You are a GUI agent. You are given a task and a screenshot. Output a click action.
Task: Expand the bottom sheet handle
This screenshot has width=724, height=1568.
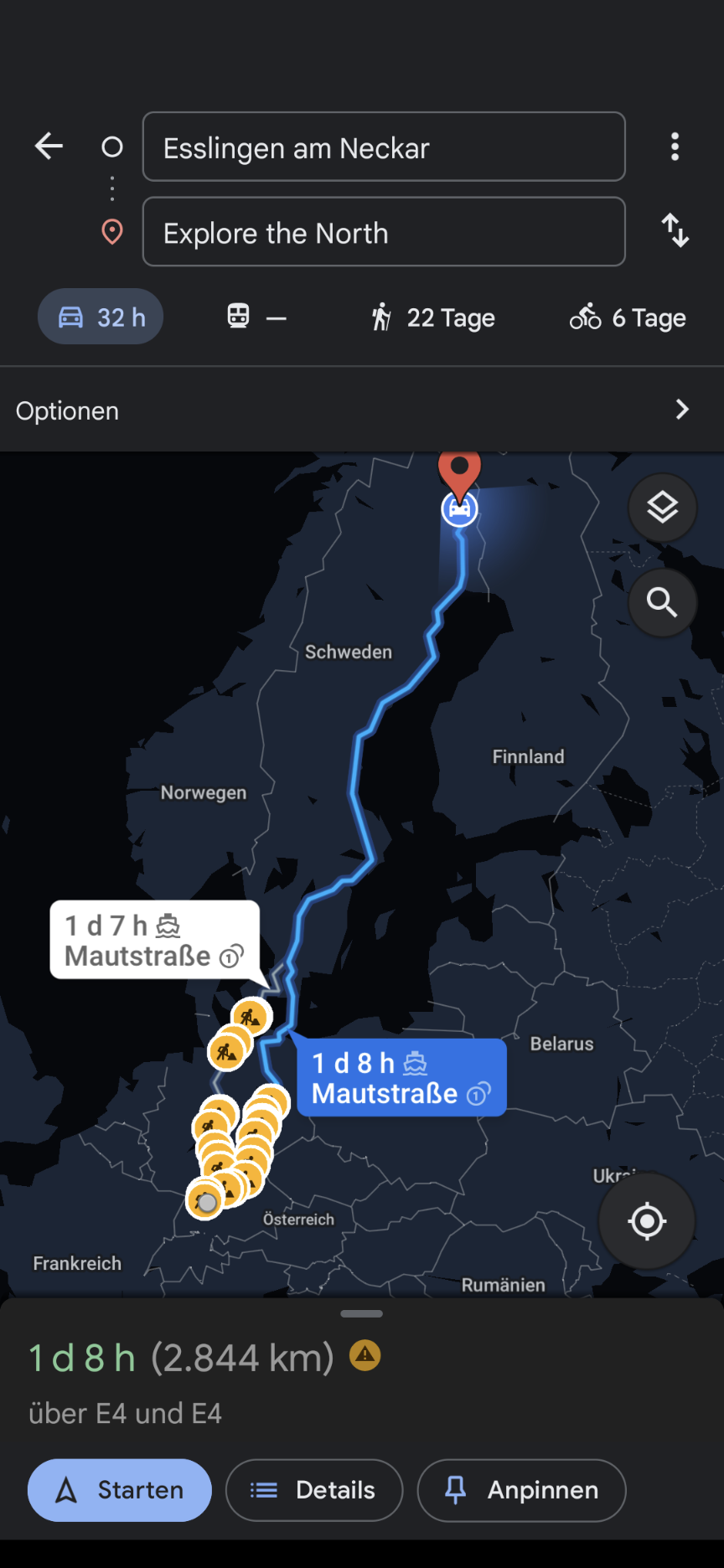pyautogui.click(x=362, y=1313)
